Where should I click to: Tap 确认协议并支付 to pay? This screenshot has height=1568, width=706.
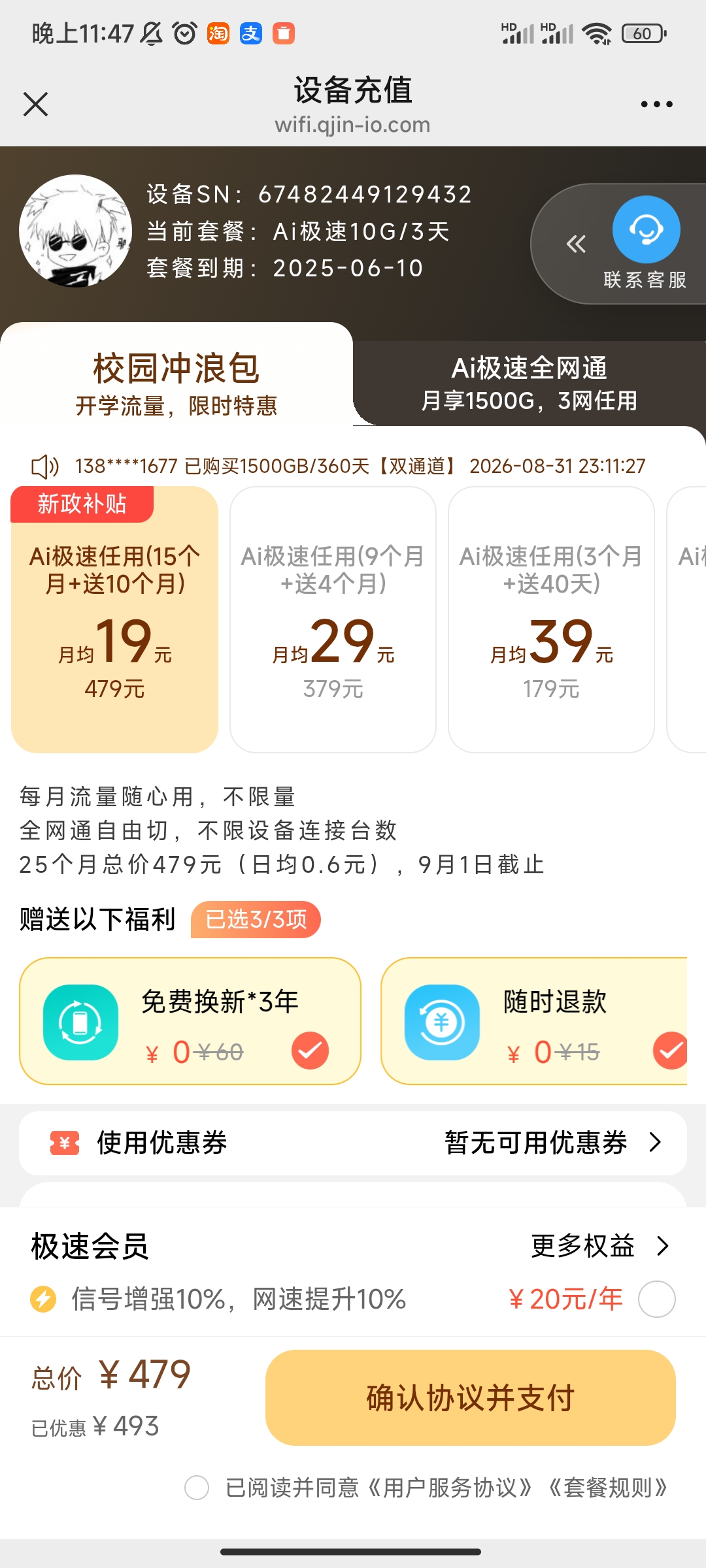471,1397
